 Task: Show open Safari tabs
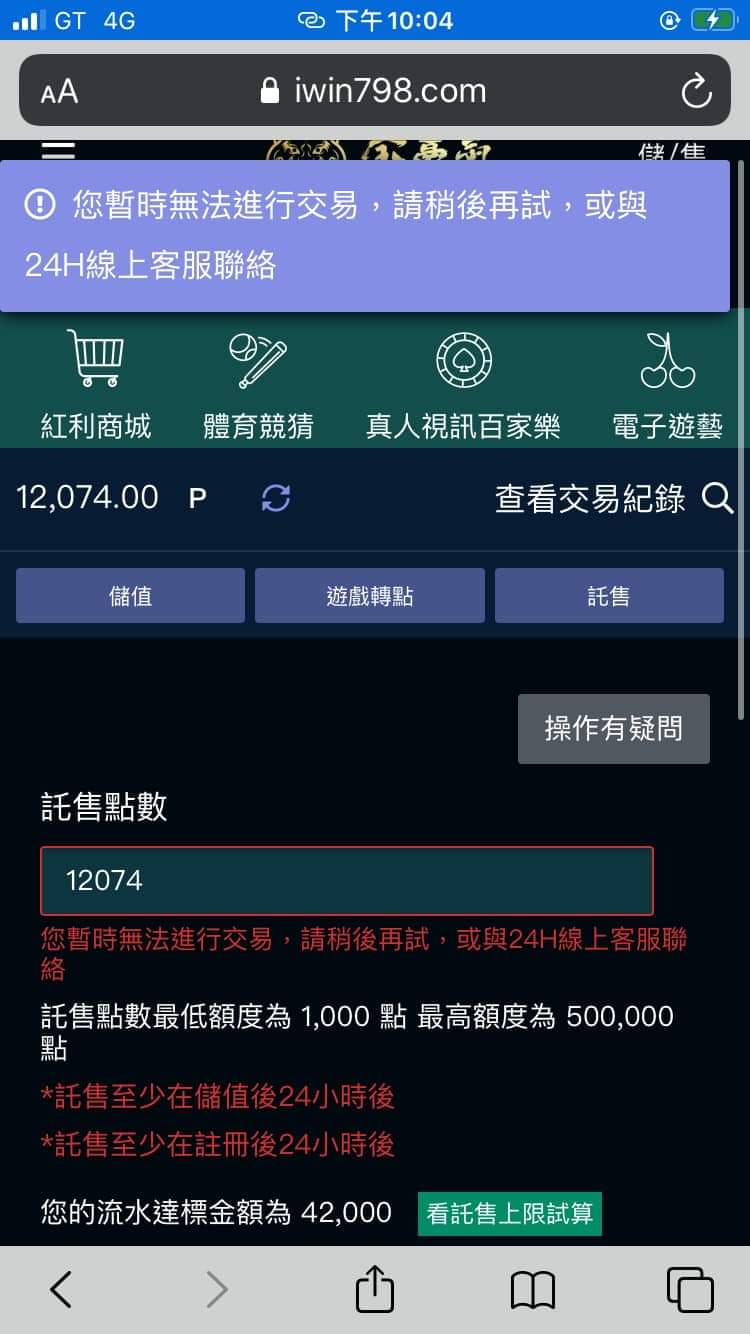click(689, 1290)
